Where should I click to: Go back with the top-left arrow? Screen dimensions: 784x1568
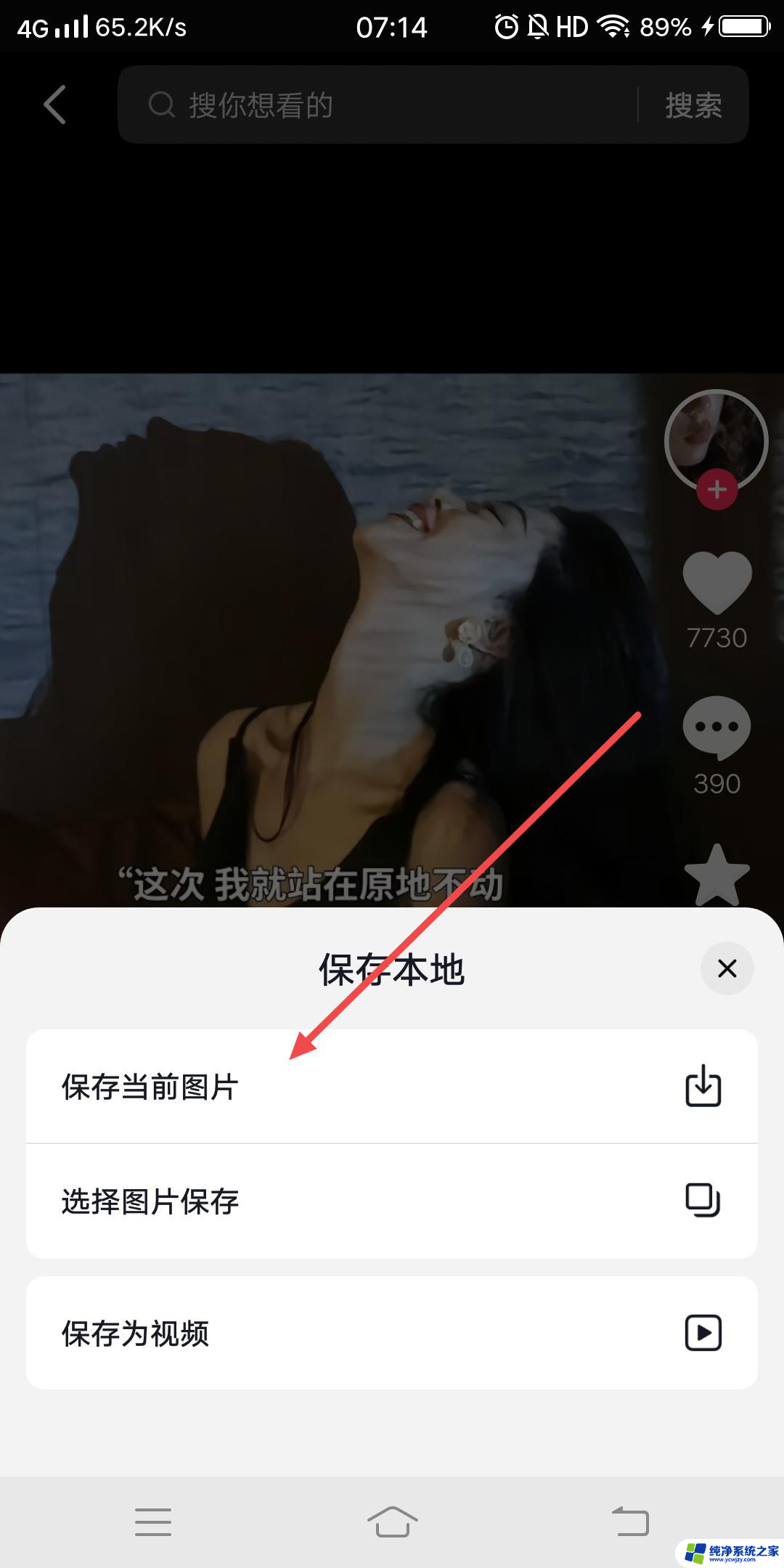(x=55, y=105)
